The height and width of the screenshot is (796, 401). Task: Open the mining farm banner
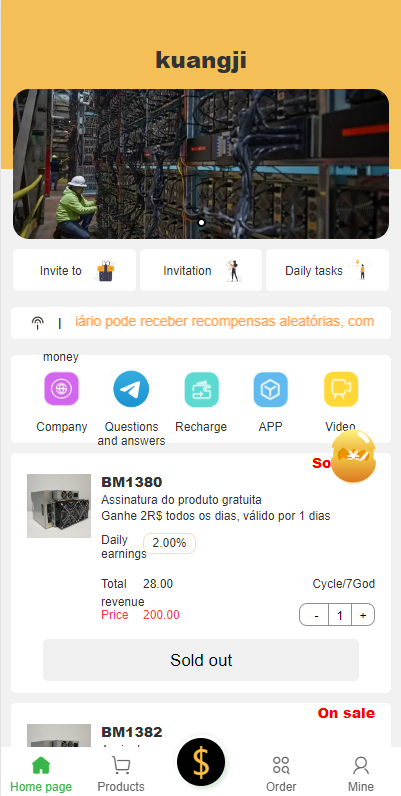point(201,164)
